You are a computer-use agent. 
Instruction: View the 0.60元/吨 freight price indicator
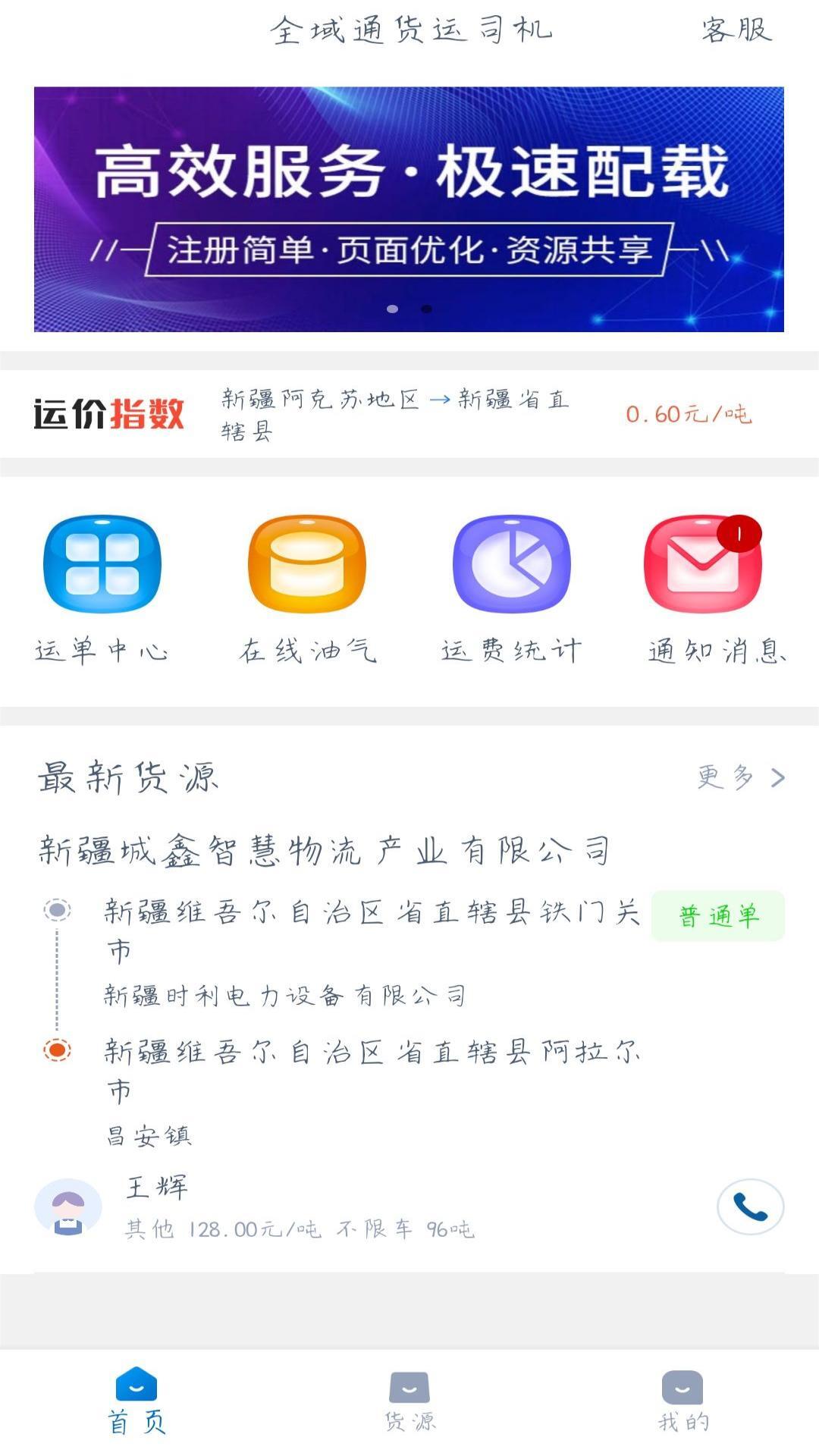pos(687,413)
